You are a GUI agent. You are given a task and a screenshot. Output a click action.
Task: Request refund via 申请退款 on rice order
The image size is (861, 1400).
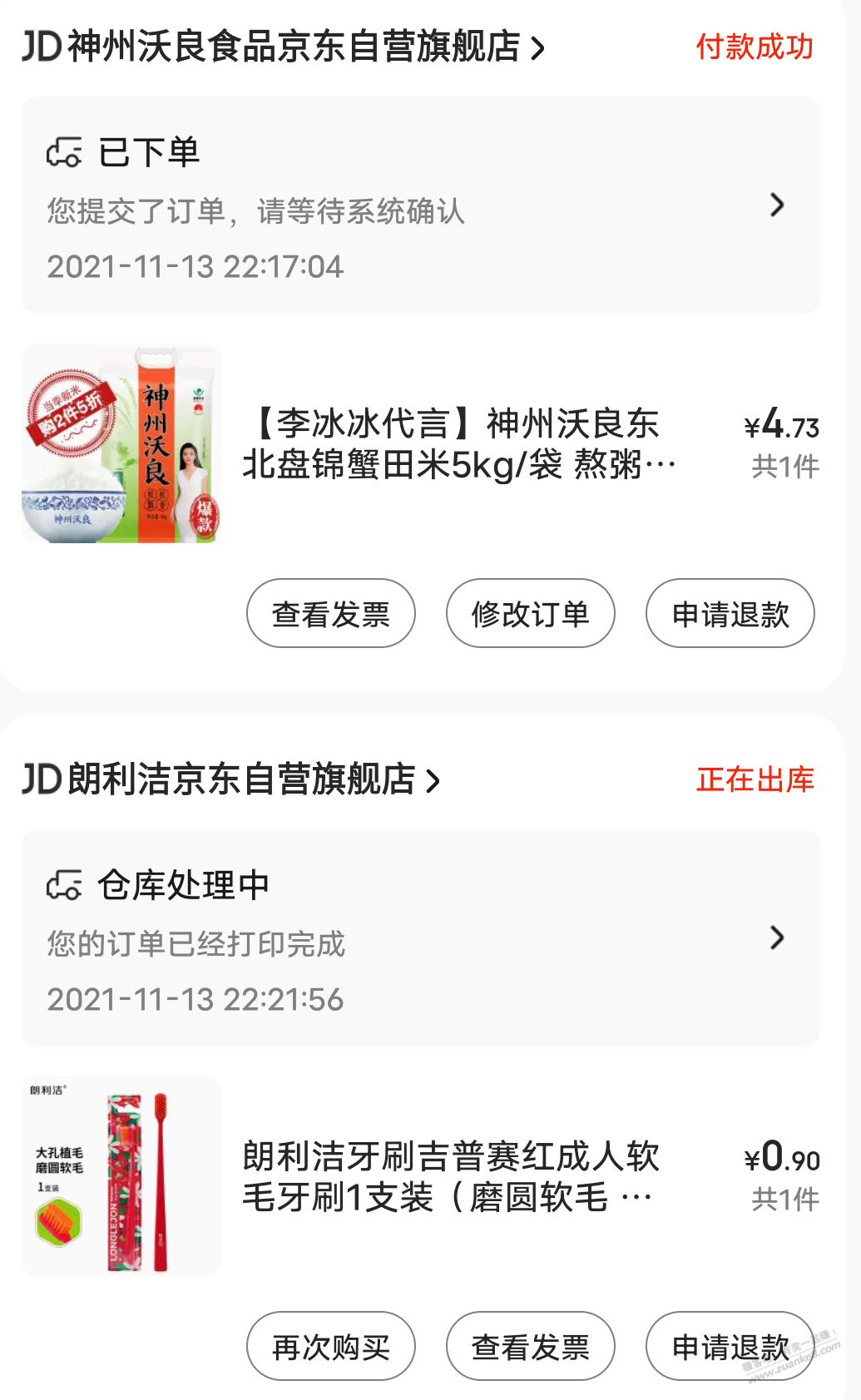tap(730, 614)
